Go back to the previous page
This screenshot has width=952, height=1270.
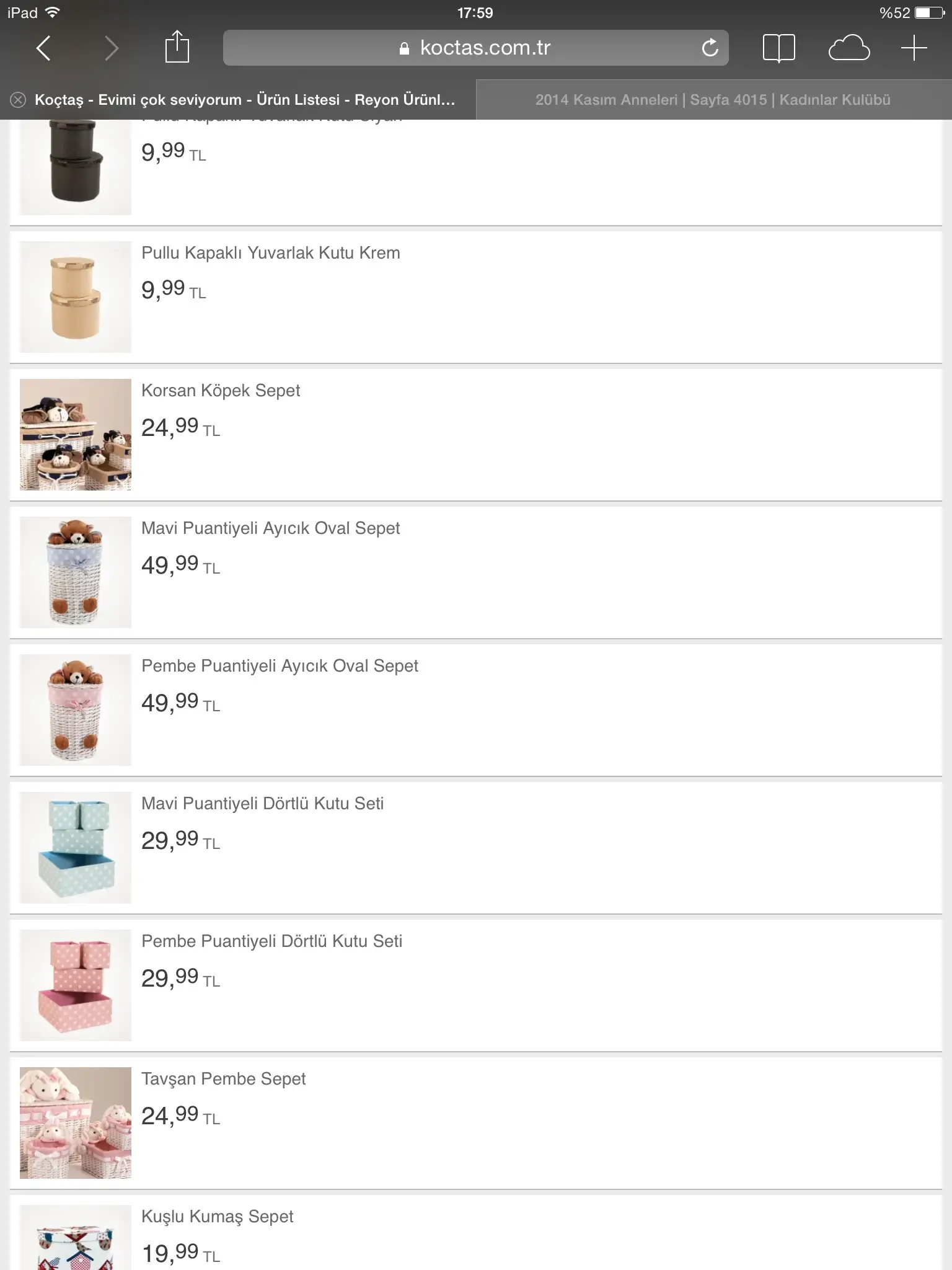tap(43, 48)
